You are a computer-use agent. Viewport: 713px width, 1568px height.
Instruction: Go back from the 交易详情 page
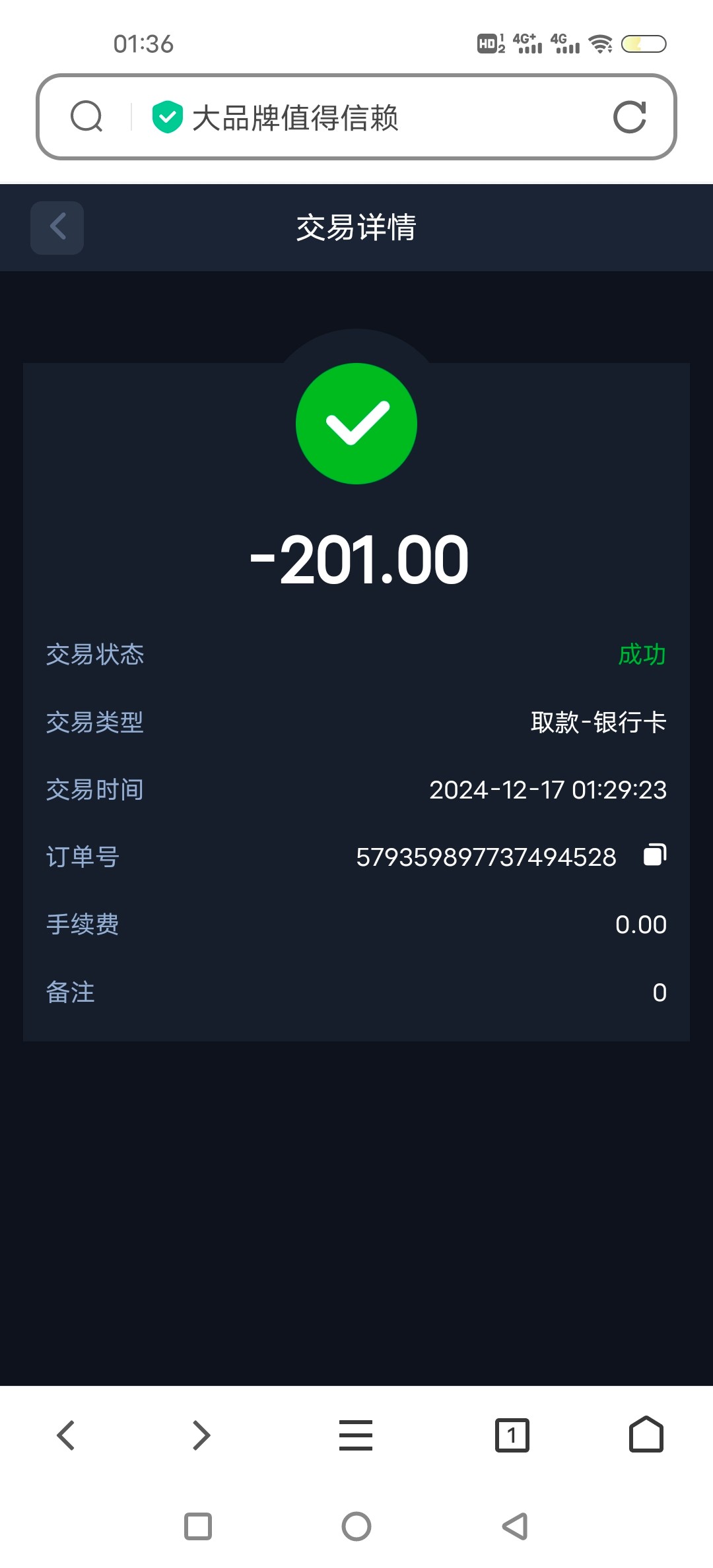click(57, 228)
